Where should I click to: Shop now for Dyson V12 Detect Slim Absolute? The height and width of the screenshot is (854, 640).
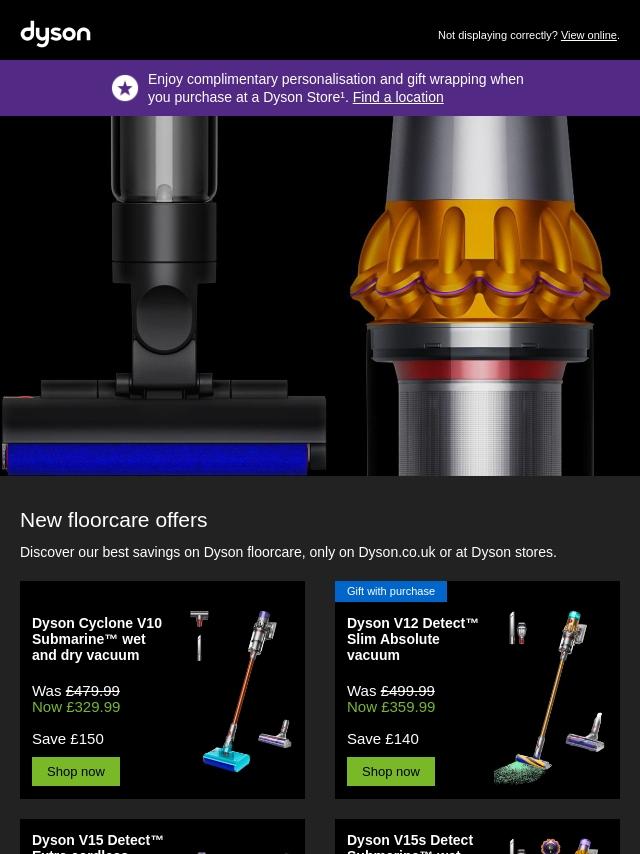[x=391, y=771]
